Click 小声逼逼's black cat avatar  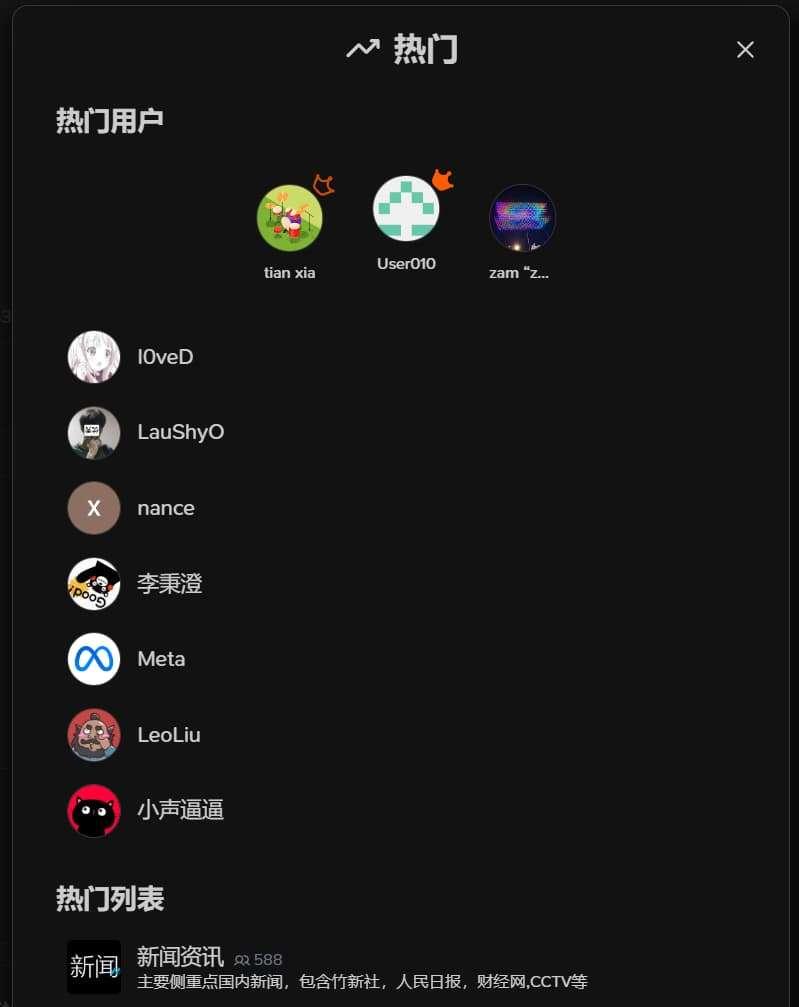pos(93,810)
